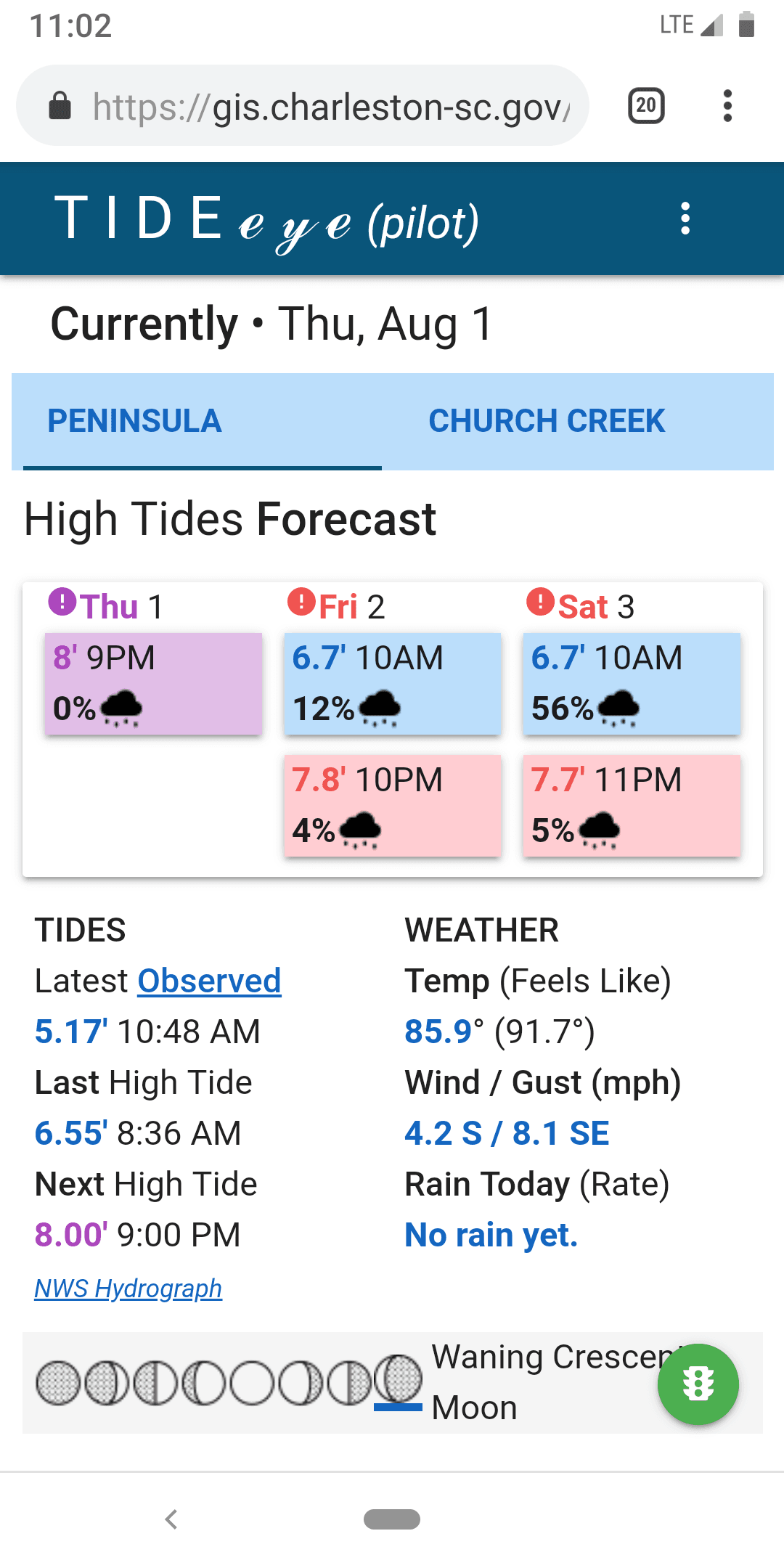
Task: Open the TIDEeye app overflow menu
Action: click(x=685, y=219)
